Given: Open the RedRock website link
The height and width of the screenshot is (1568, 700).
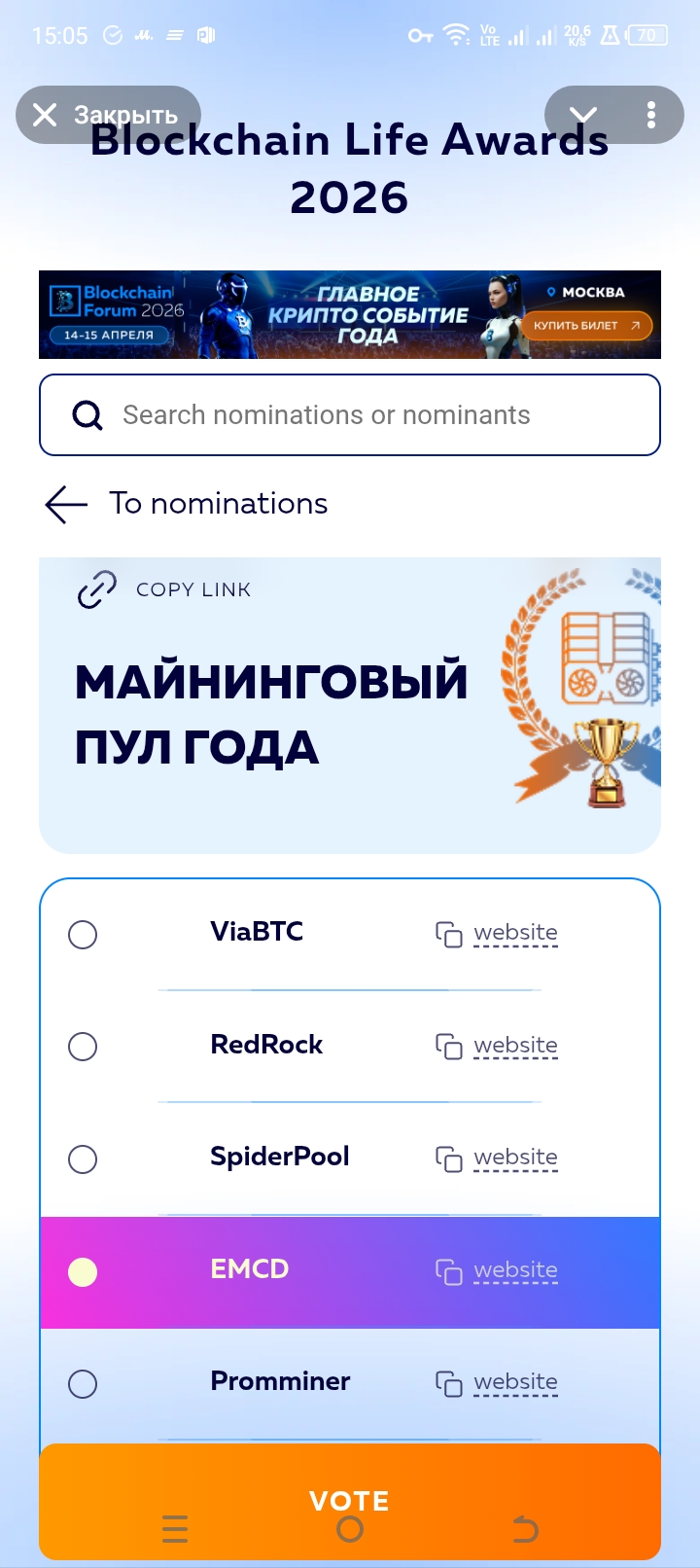Looking at the screenshot, I should click(x=514, y=1046).
